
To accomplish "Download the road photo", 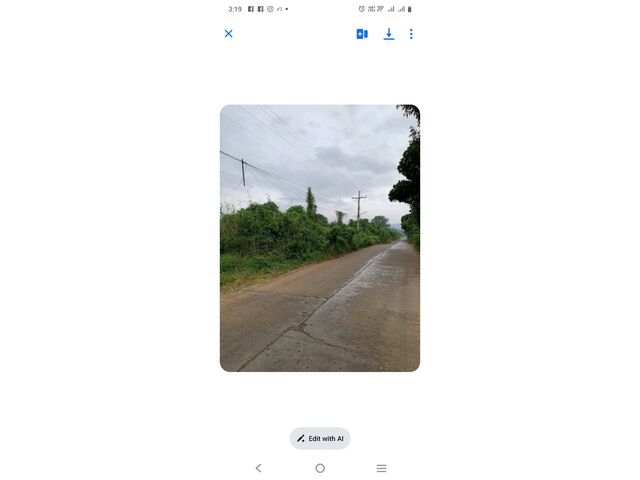I will point(389,34).
